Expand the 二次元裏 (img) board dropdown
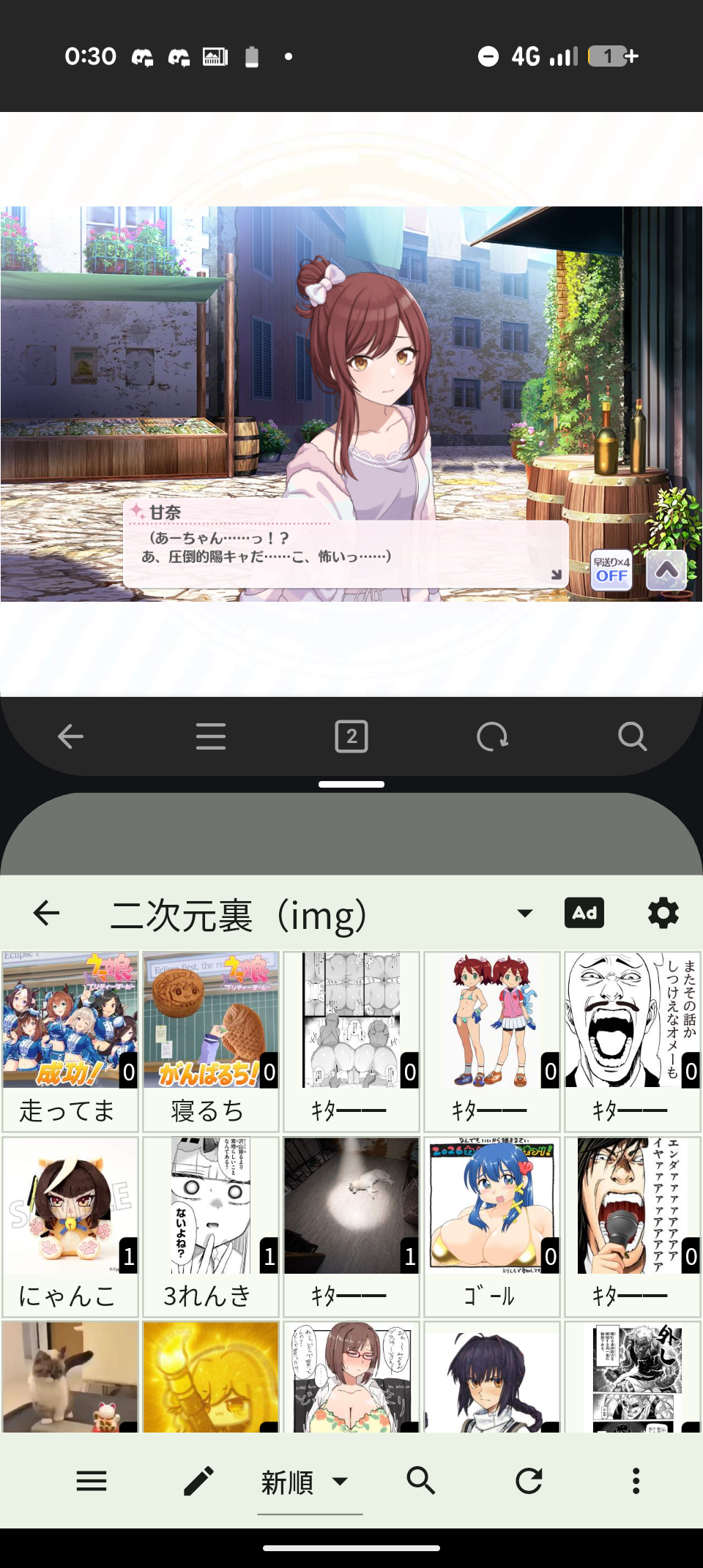 pyautogui.click(x=524, y=913)
